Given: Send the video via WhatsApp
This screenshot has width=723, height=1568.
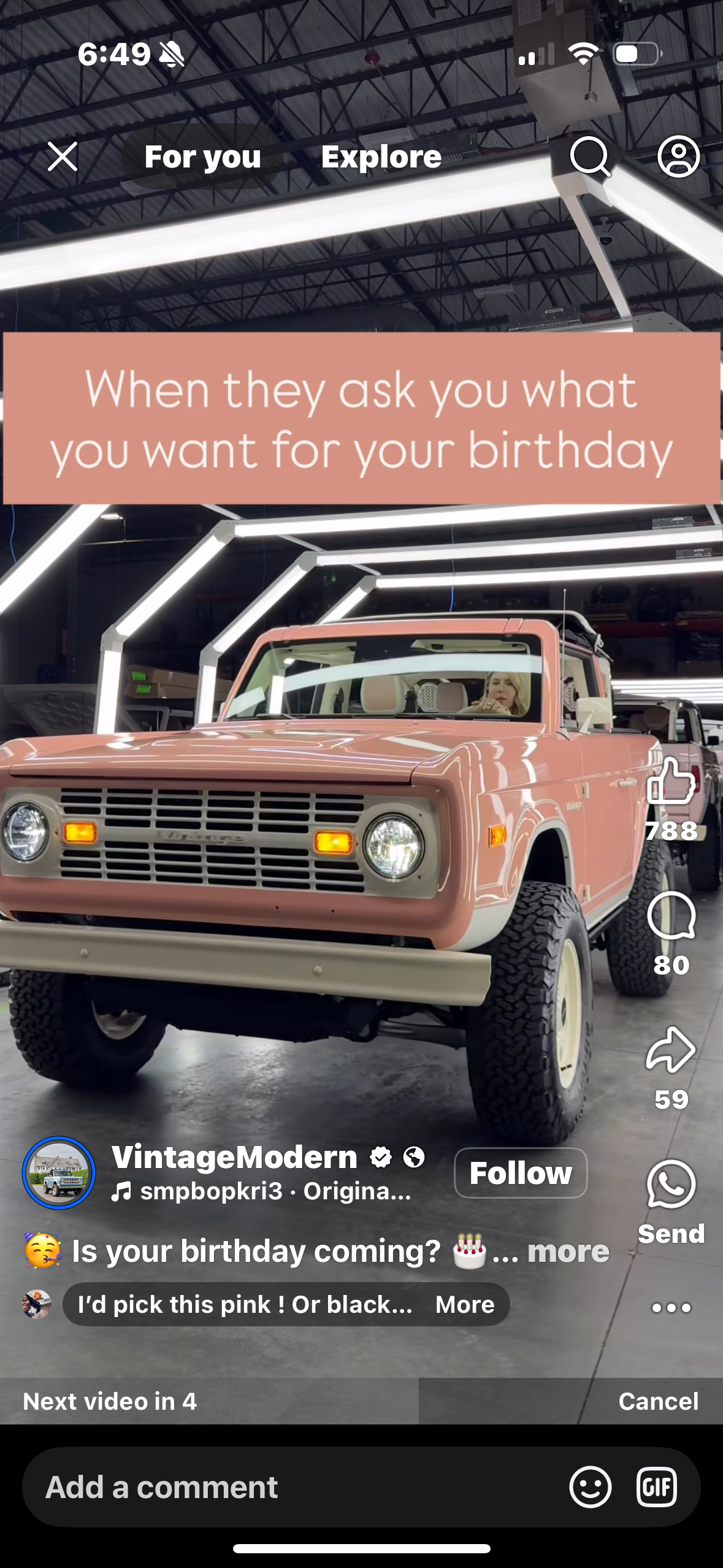Looking at the screenshot, I should point(671,1184).
